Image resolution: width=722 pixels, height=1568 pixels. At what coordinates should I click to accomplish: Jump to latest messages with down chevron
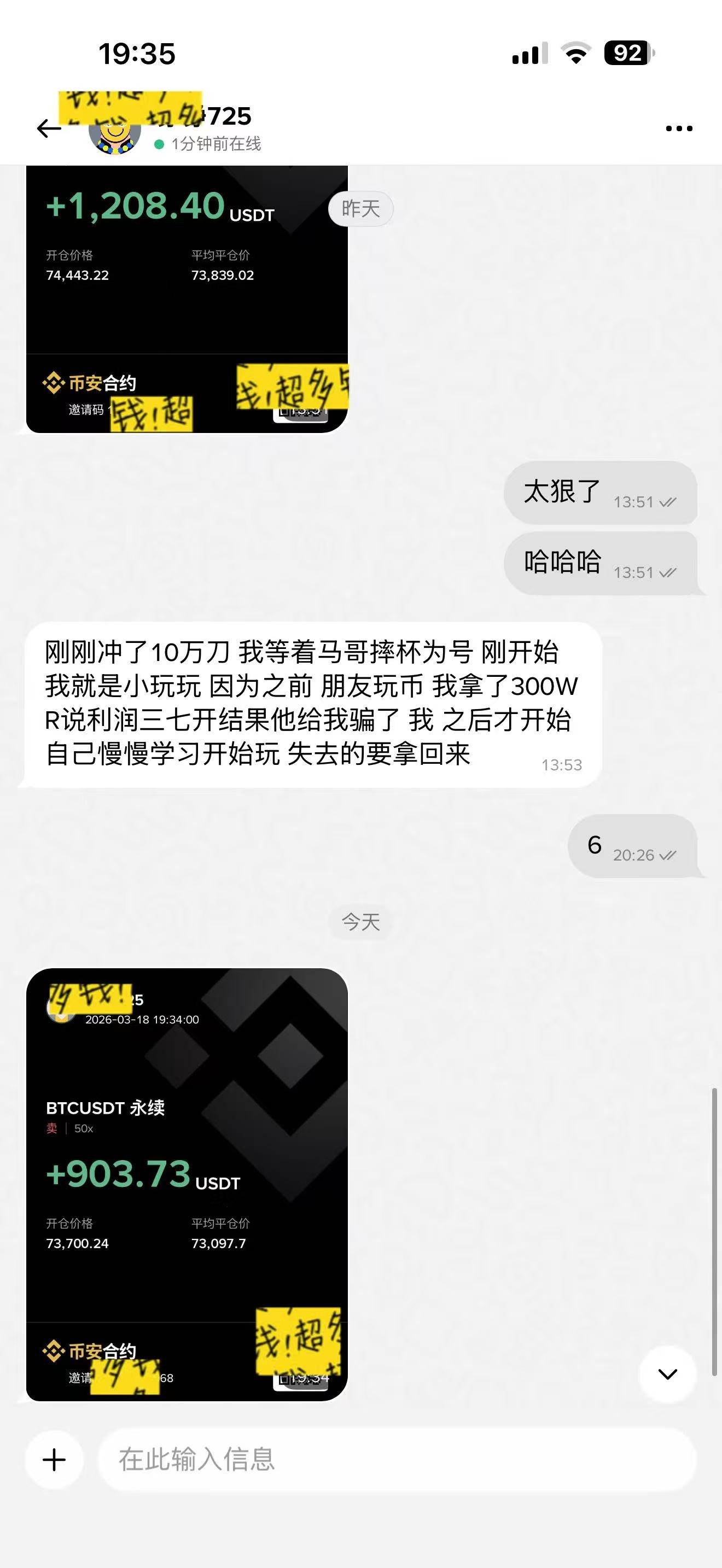667,1374
